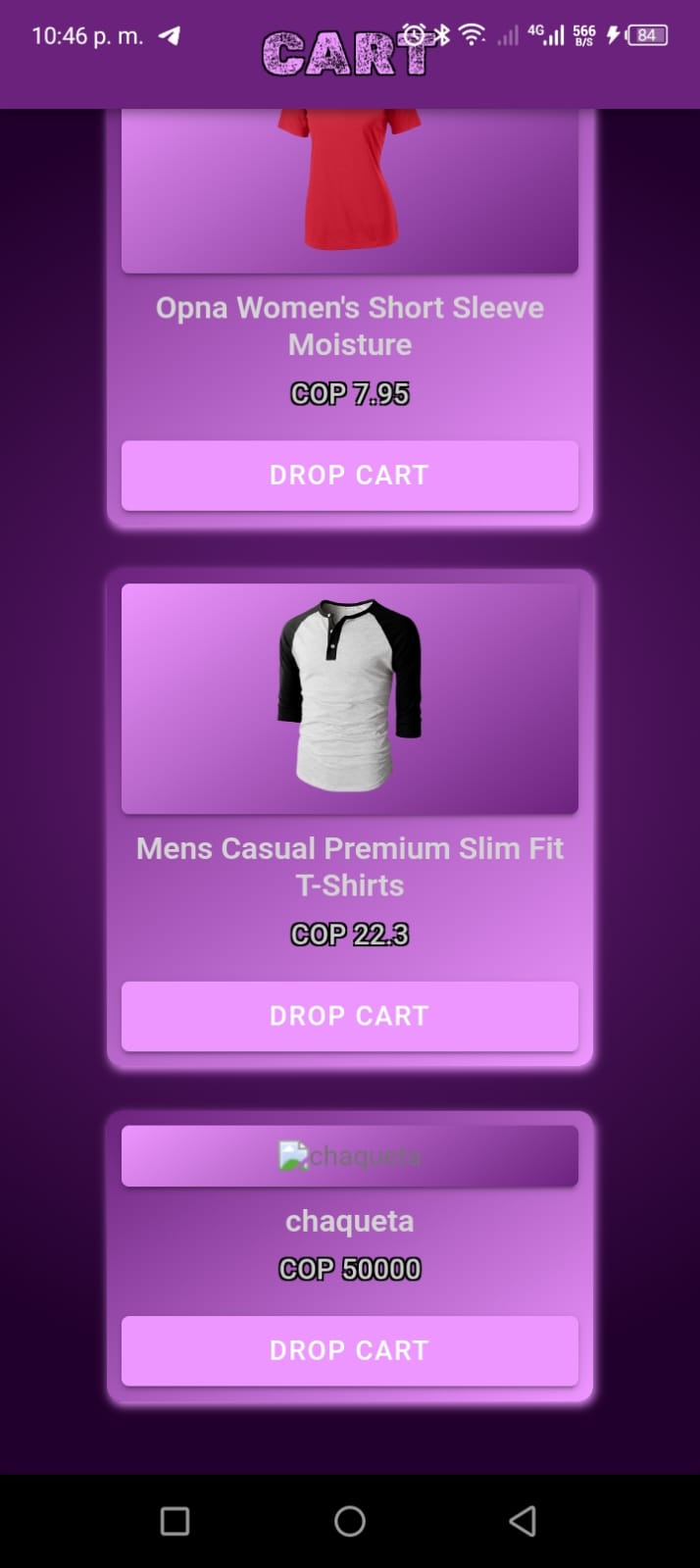Open the recent apps view
Image resolution: width=700 pixels, height=1568 pixels.
(175, 1521)
